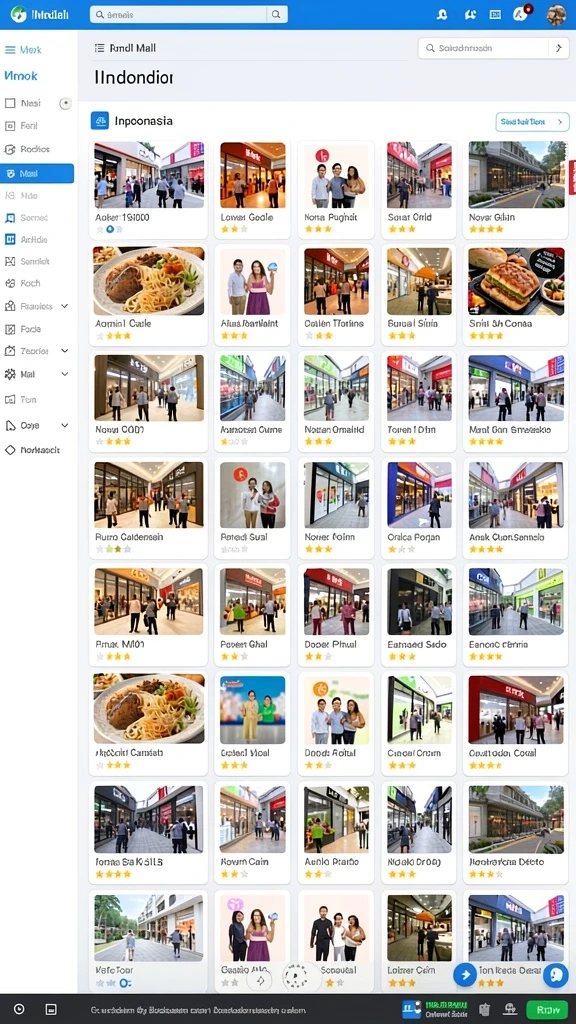Open the Never Gikin card
The width and height of the screenshot is (576, 1024).
516,189
